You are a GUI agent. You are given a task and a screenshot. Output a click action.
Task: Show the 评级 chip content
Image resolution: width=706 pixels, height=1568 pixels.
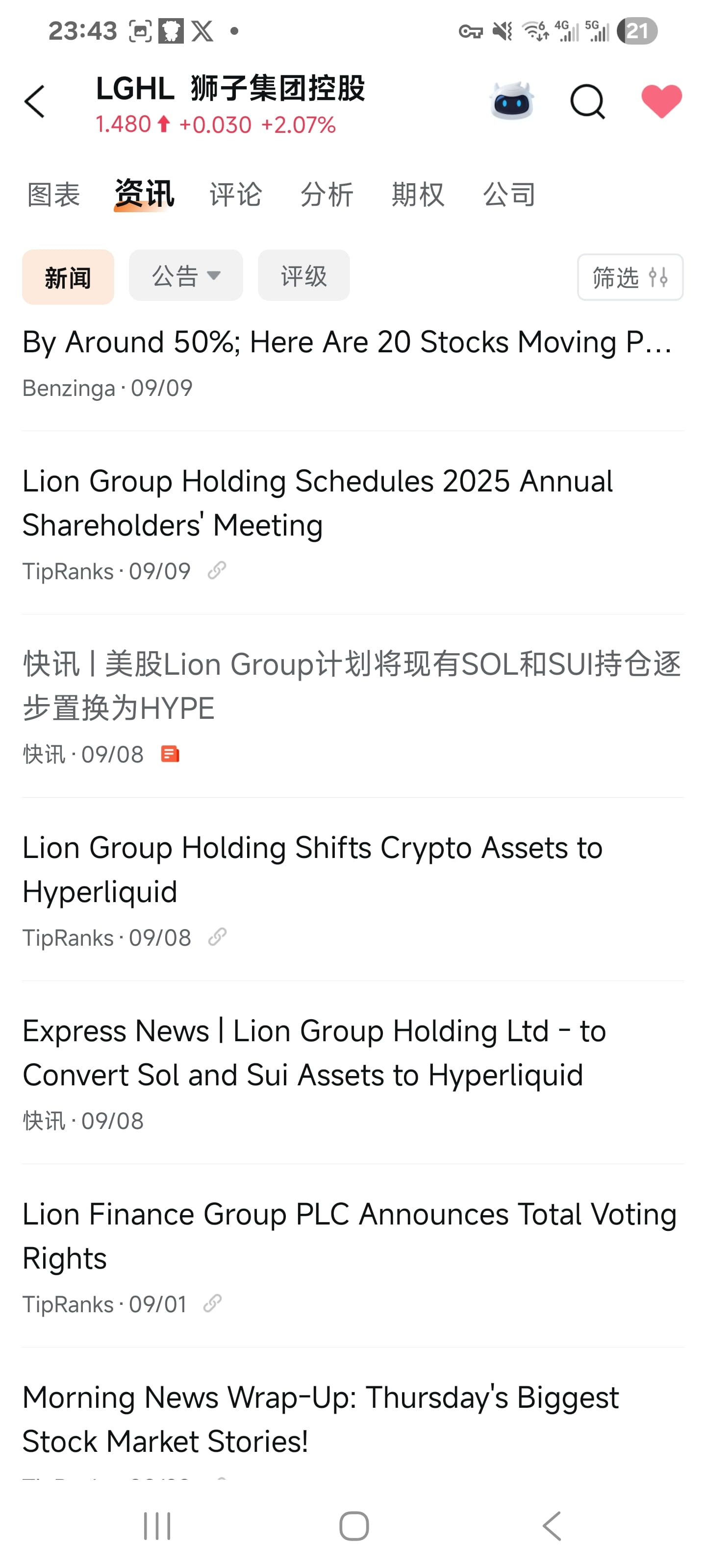pos(303,276)
